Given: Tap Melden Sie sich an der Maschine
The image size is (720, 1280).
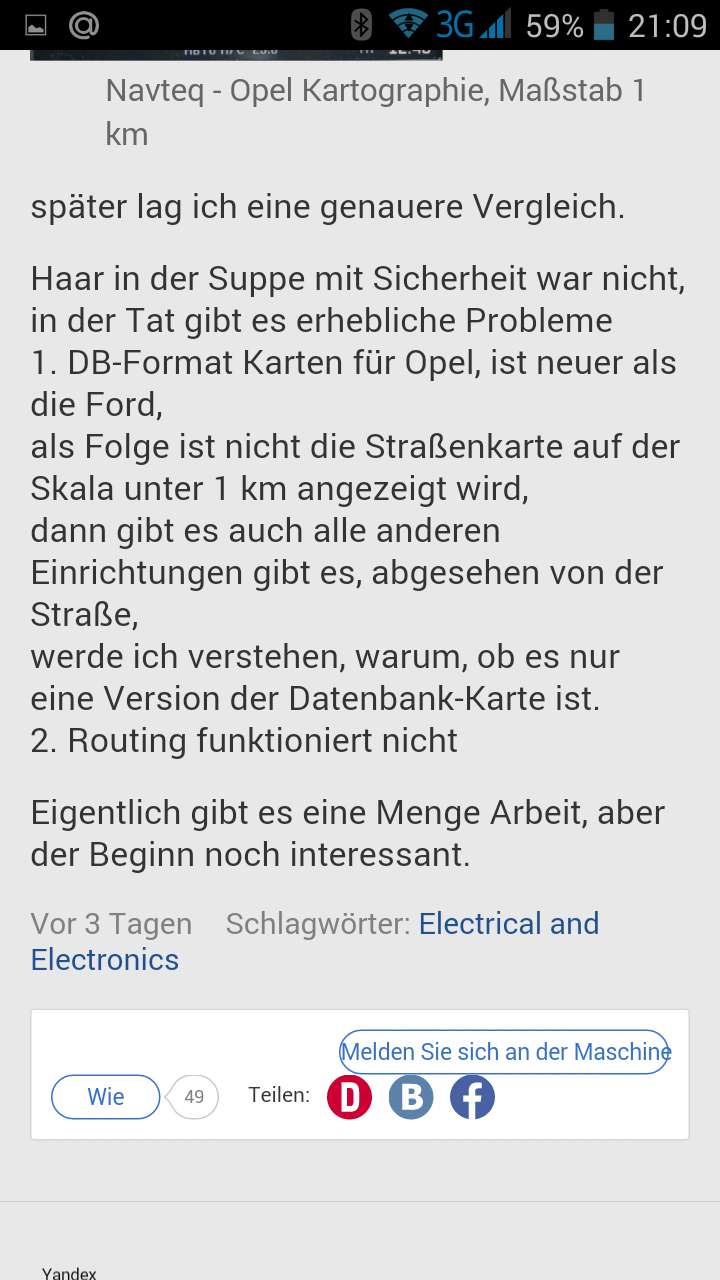Looking at the screenshot, I should (x=504, y=1052).
